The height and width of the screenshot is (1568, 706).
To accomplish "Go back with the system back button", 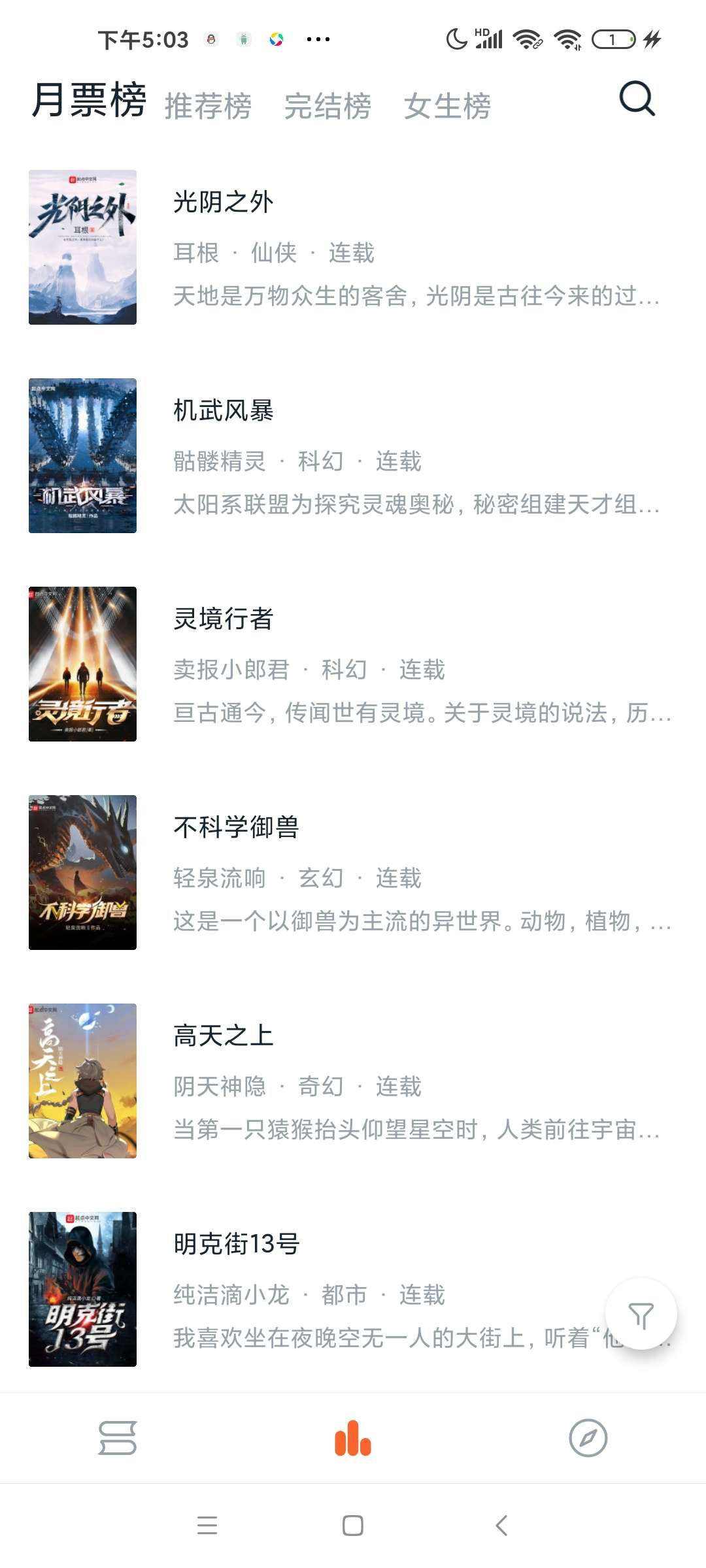I will (x=501, y=1526).
